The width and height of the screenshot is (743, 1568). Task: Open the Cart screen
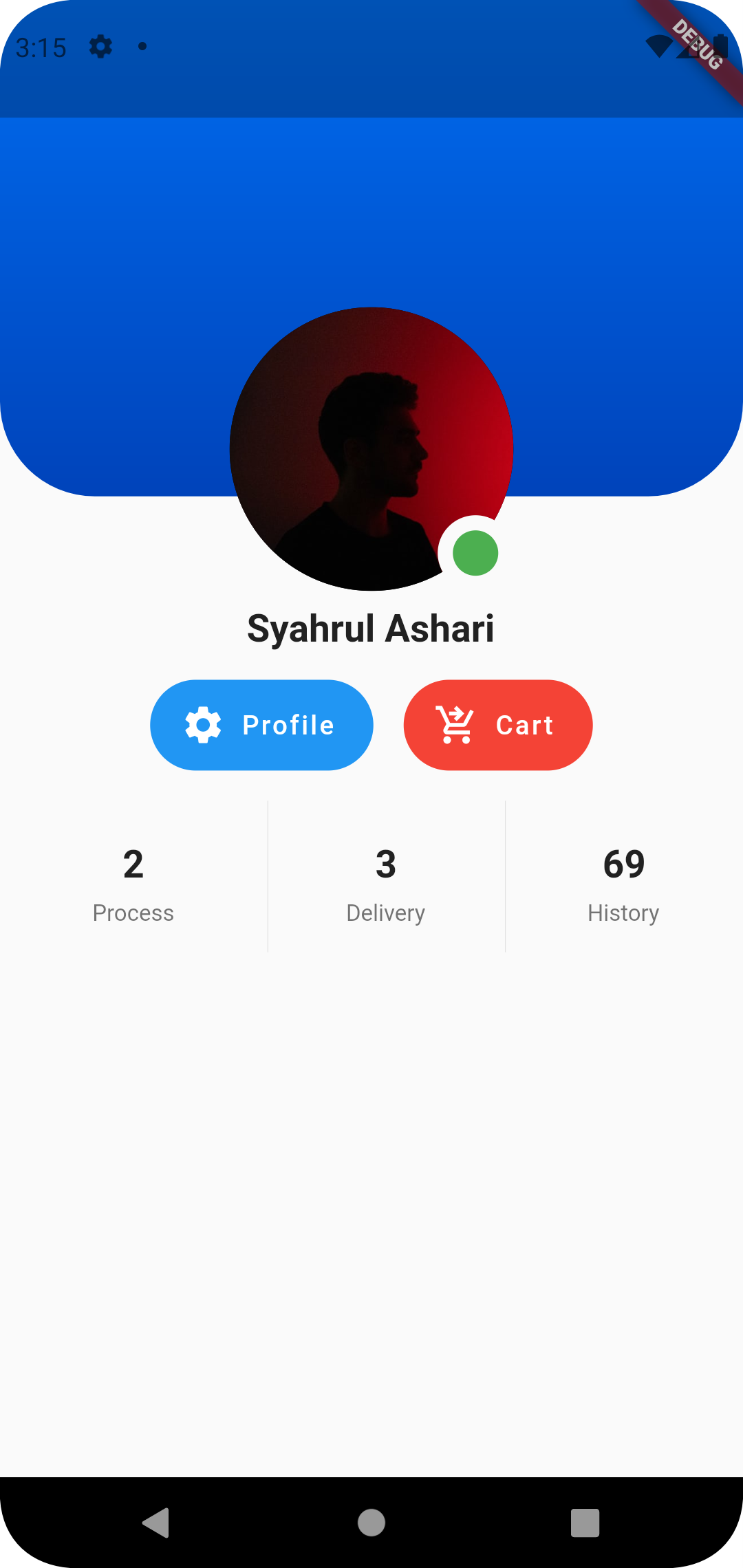[497, 724]
